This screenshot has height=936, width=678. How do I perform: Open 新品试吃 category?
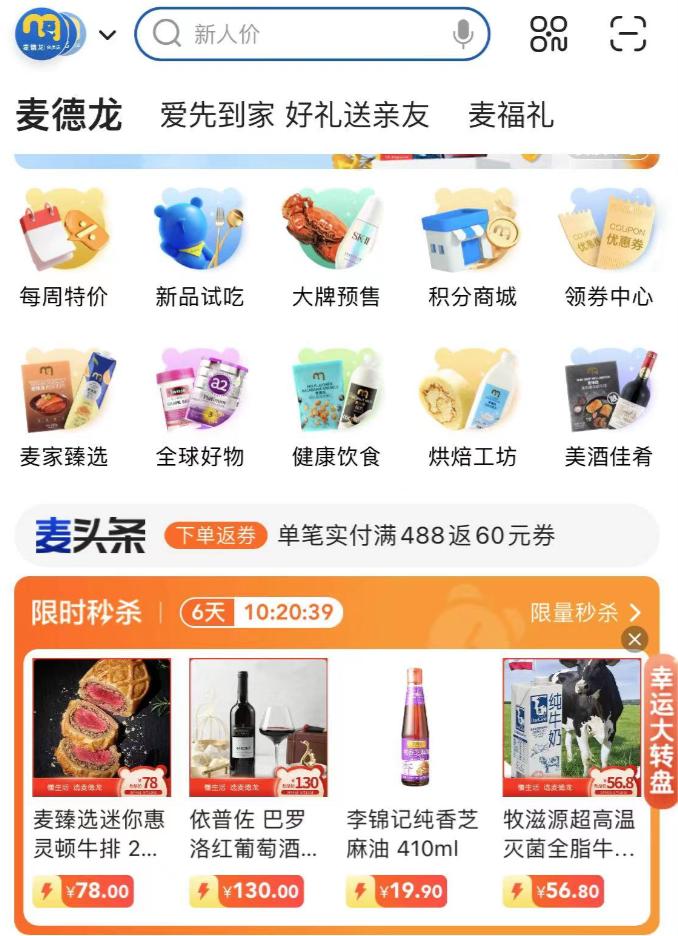click(199, 250)
